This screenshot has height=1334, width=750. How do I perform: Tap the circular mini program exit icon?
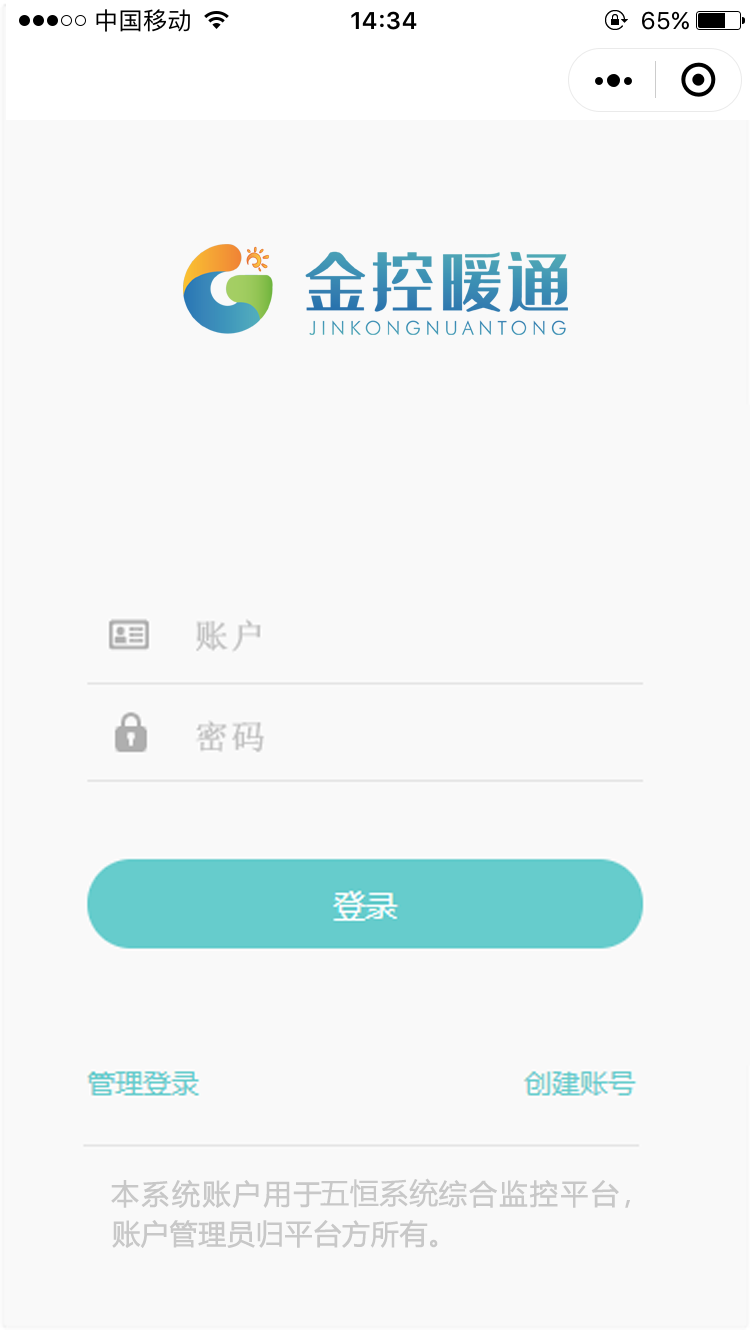point(698,79)
